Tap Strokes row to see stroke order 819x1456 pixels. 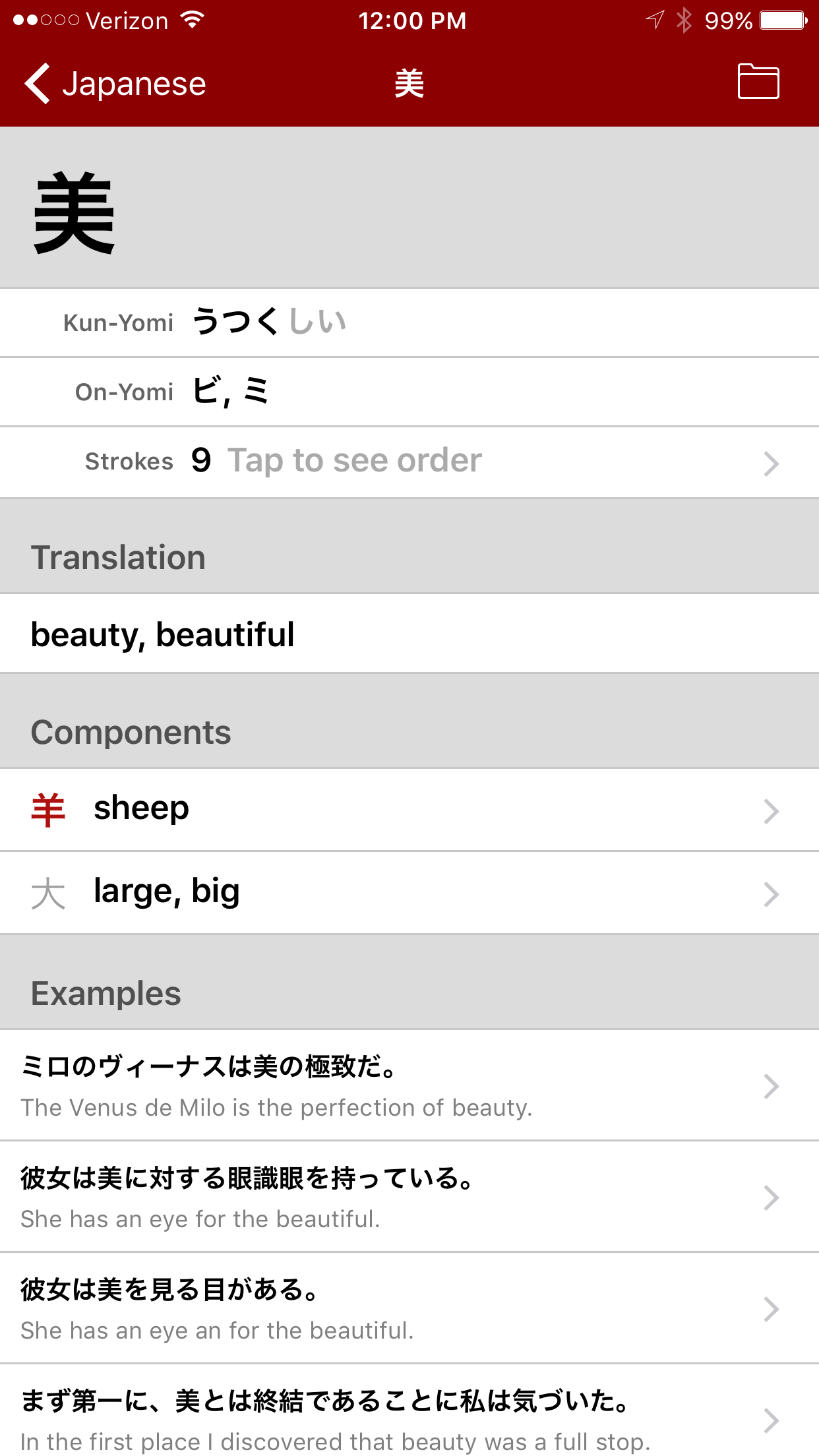point(409,462)
